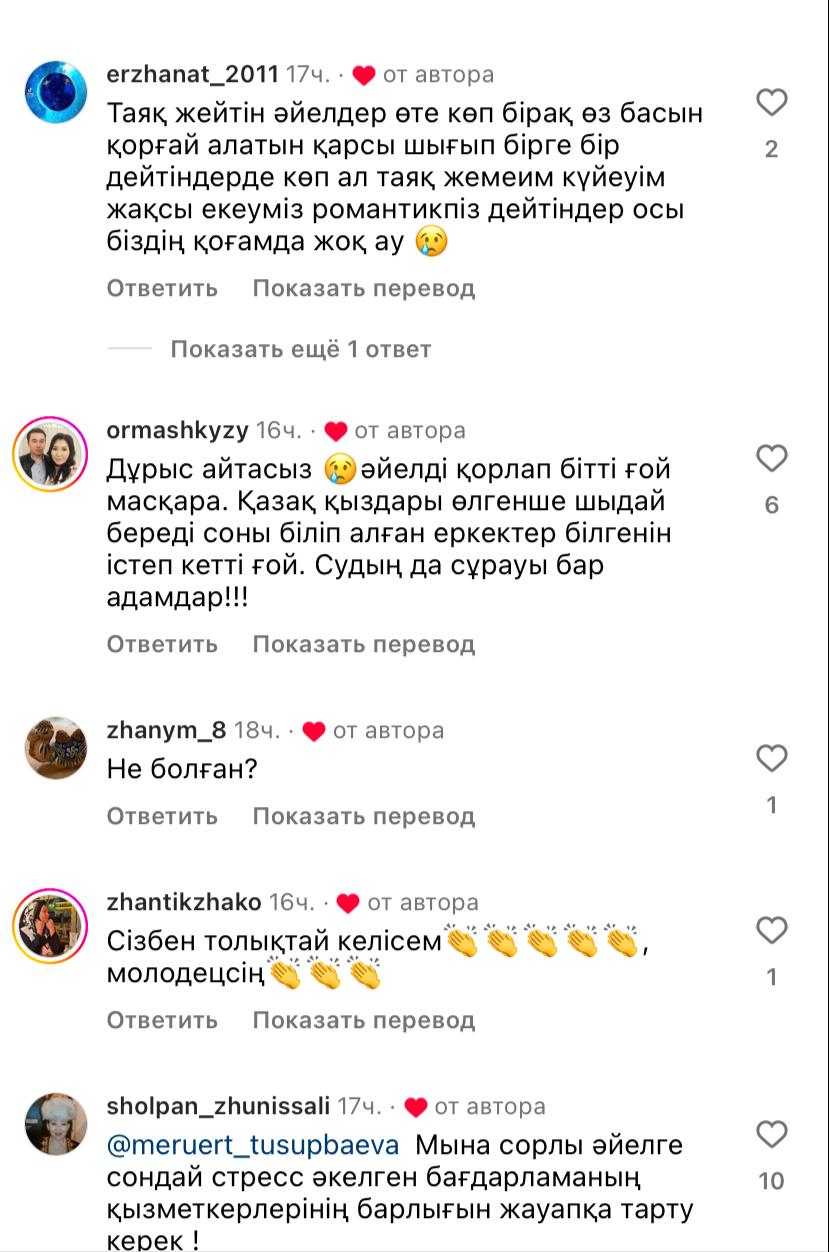This screenshot has height=1252, width=829.
Task: Like zhanym_8's comment
Action: point(771,758)
